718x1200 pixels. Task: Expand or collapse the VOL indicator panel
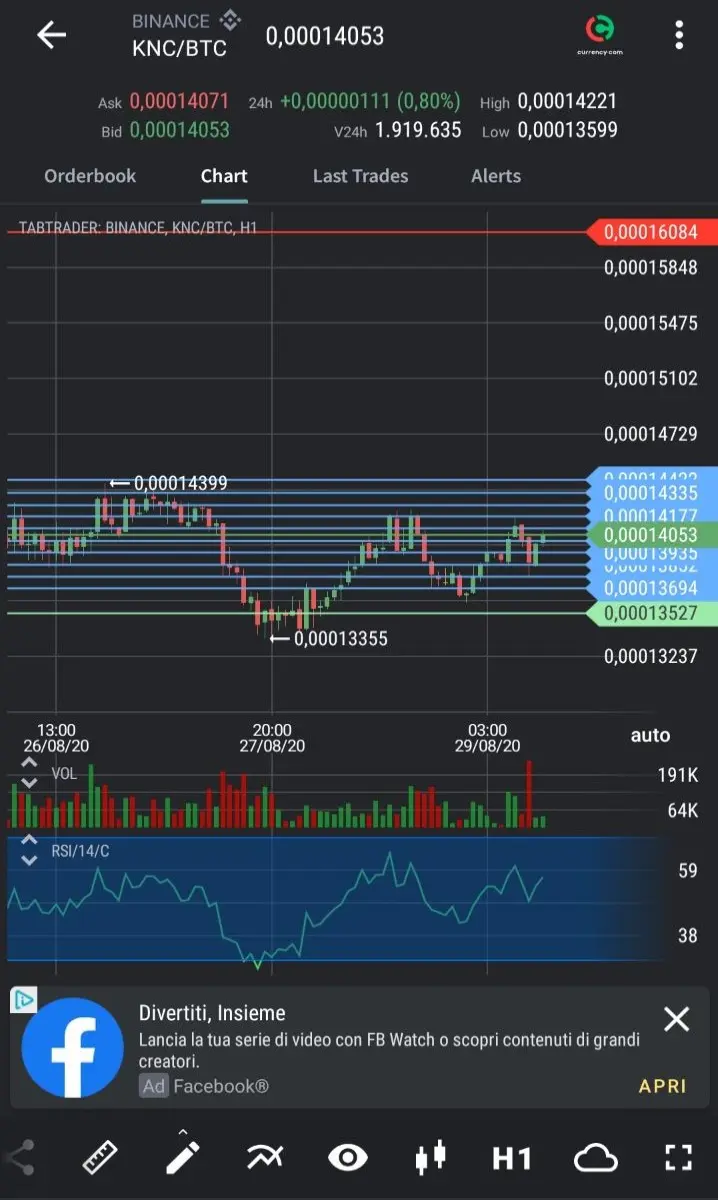29,772
